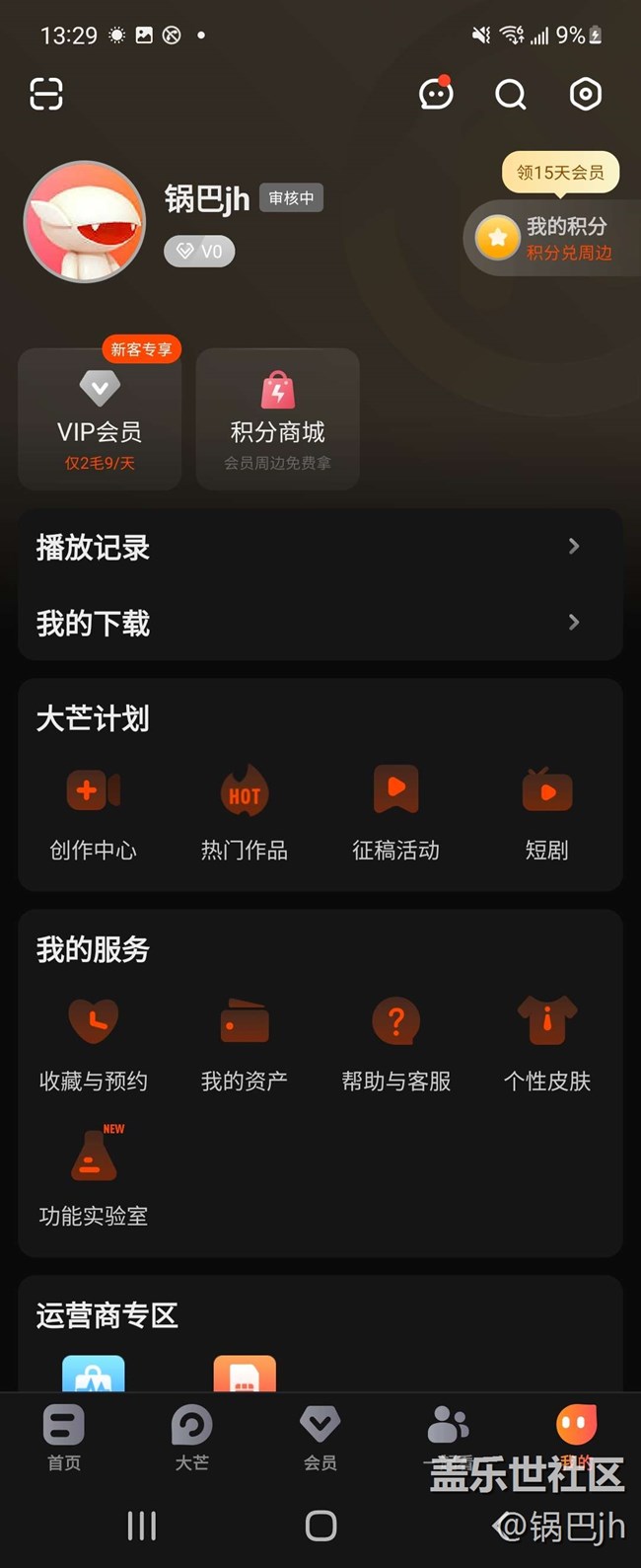Open the 积分商城 card

point(277,419)
